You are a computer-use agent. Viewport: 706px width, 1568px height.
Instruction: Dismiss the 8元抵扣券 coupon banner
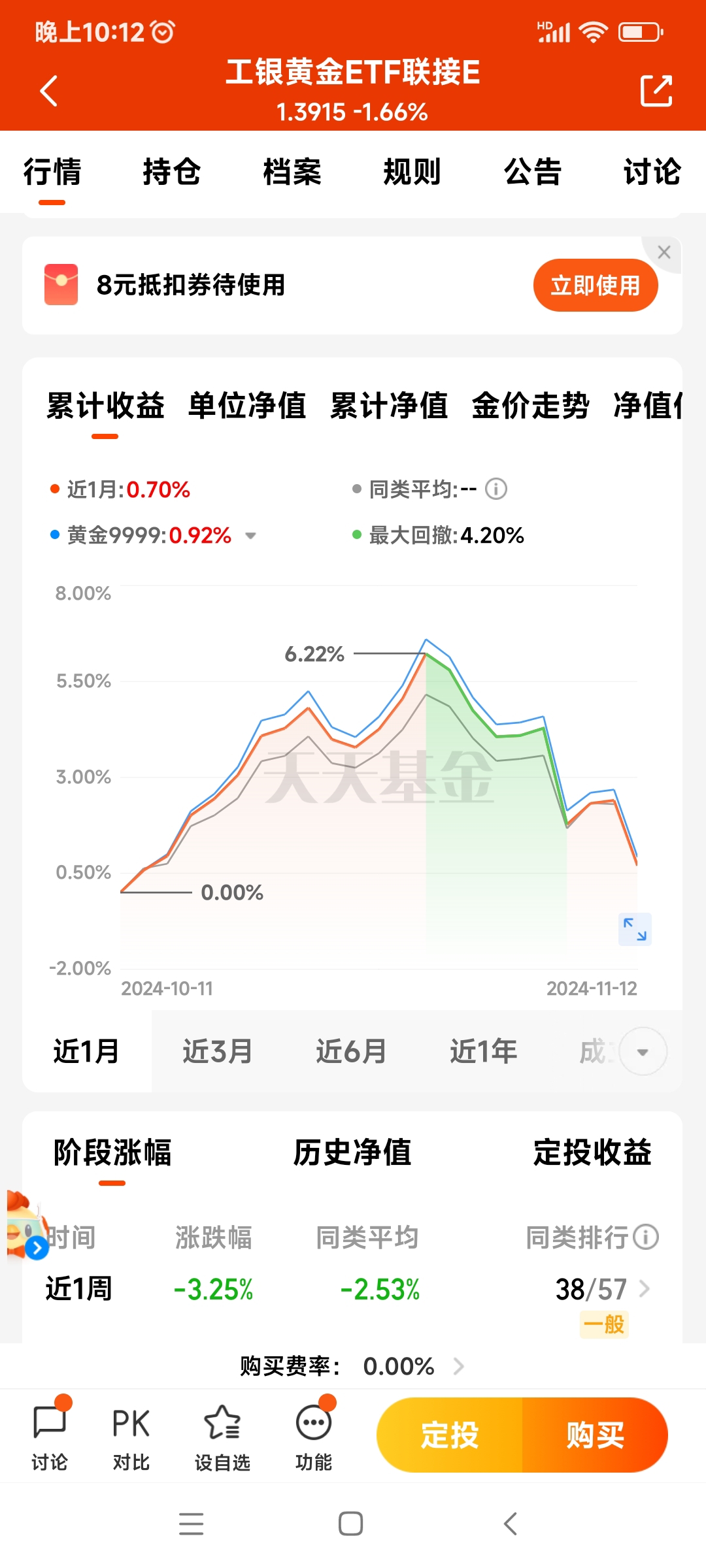click(x=664, y=252)
